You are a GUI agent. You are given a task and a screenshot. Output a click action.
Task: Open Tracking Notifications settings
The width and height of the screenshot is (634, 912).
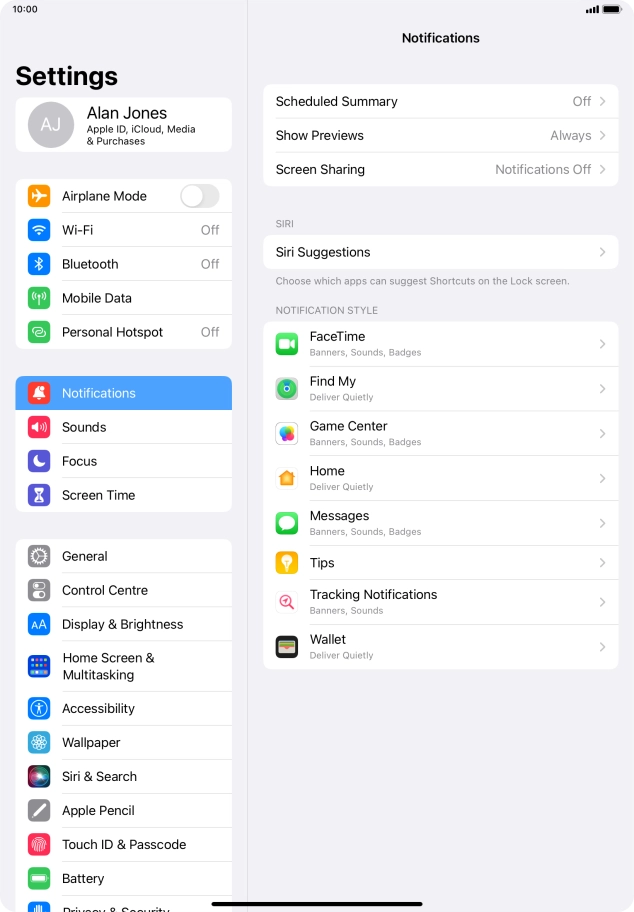tap(440, 601)
